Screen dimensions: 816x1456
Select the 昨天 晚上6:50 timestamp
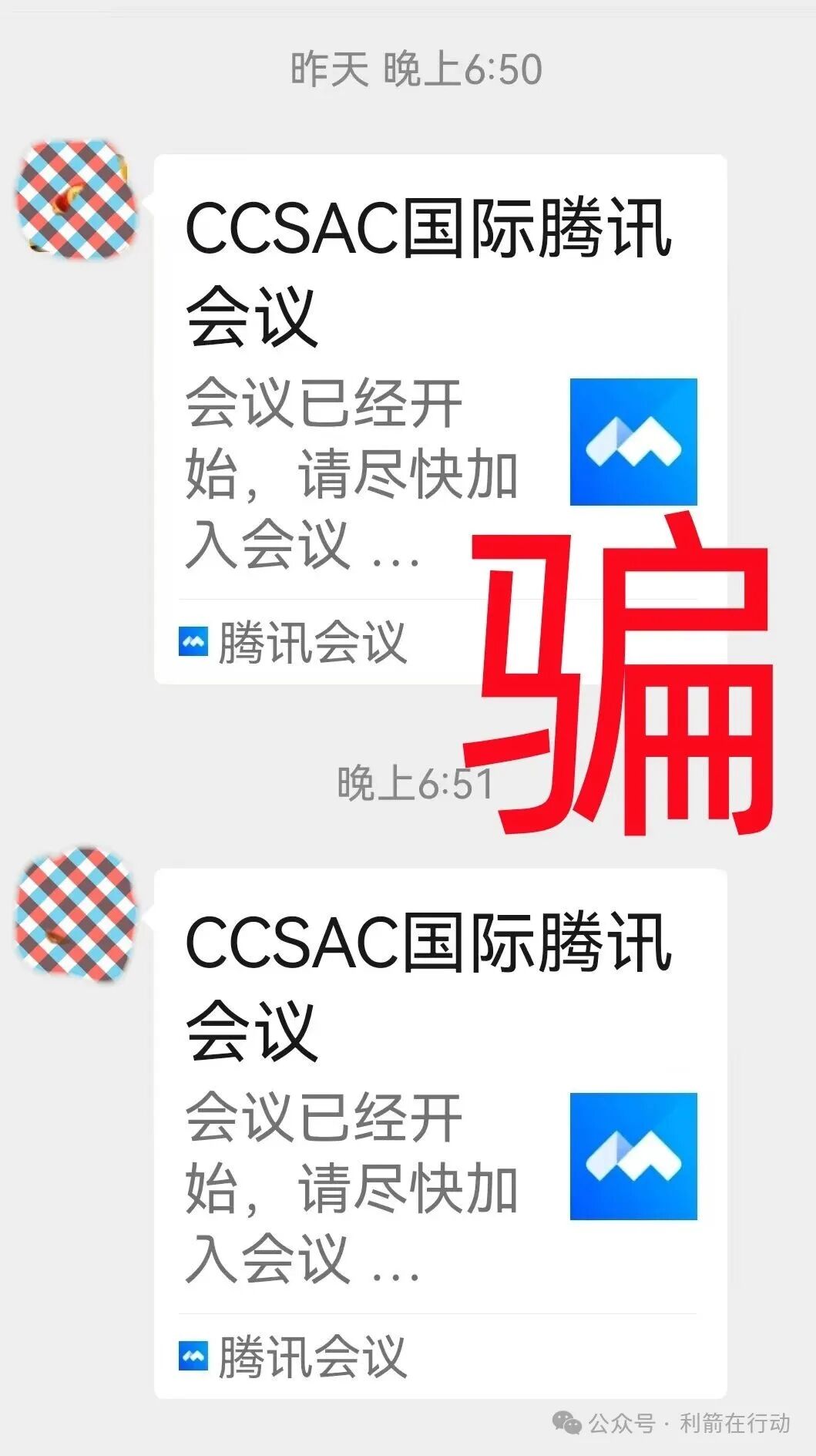click(x=415, y=66)
